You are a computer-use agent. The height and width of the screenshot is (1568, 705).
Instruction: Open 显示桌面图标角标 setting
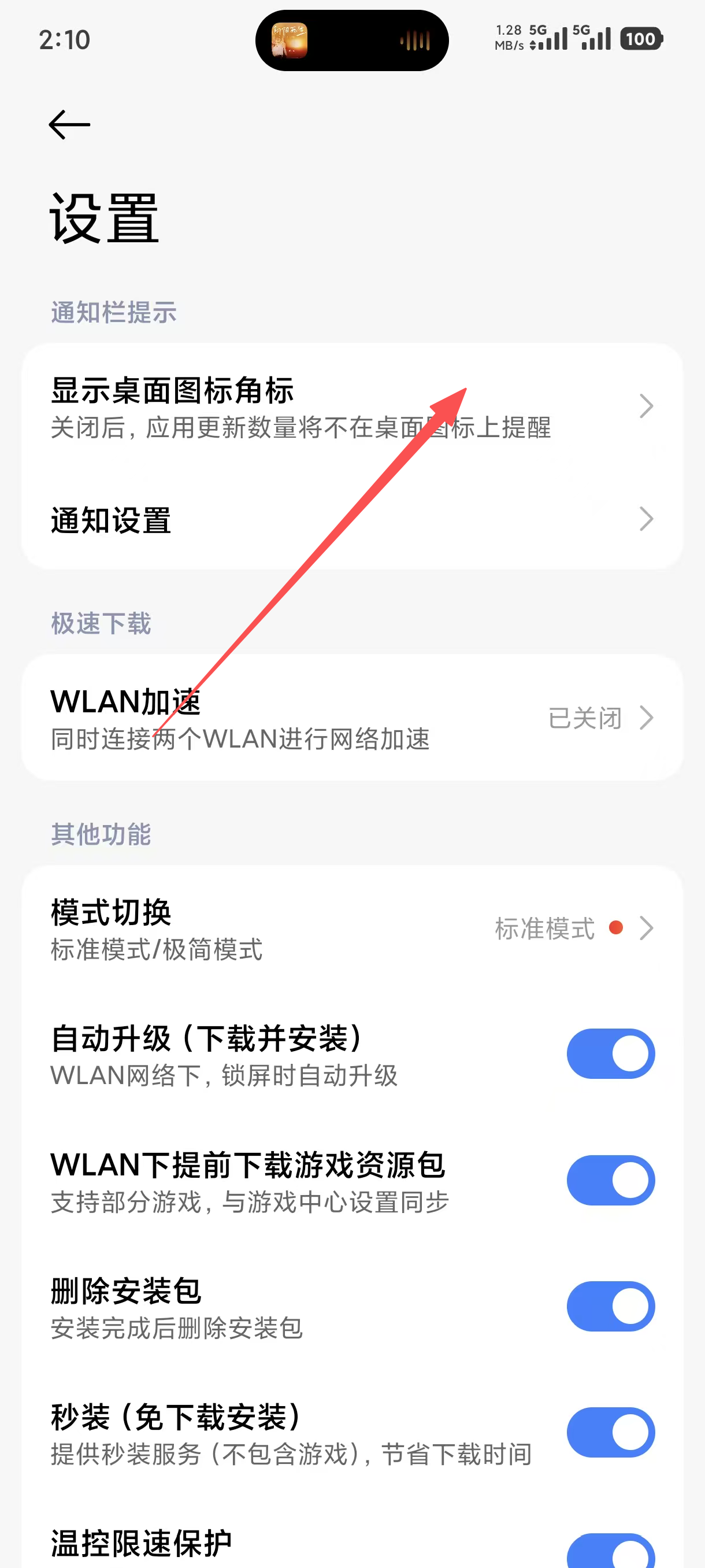[351, 406]
